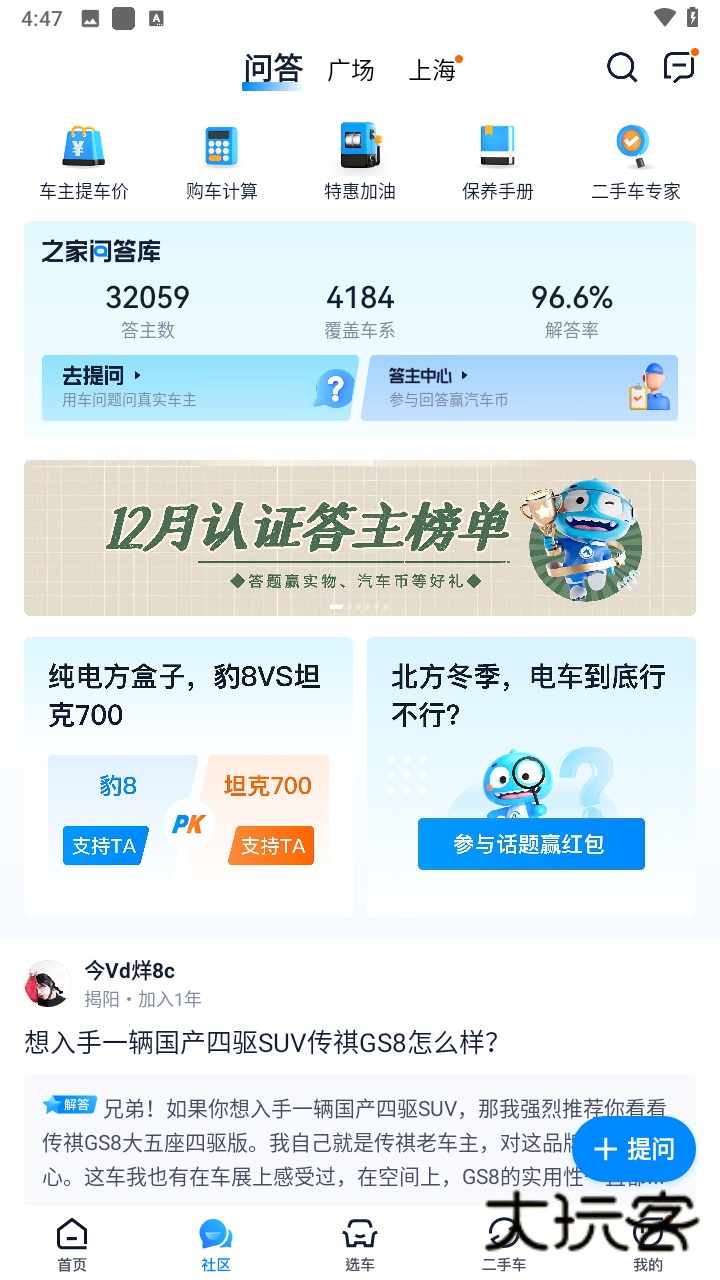Open 今Vd烨8c's avatar
Screen dimensions: 720x1280
pos(47,983)
